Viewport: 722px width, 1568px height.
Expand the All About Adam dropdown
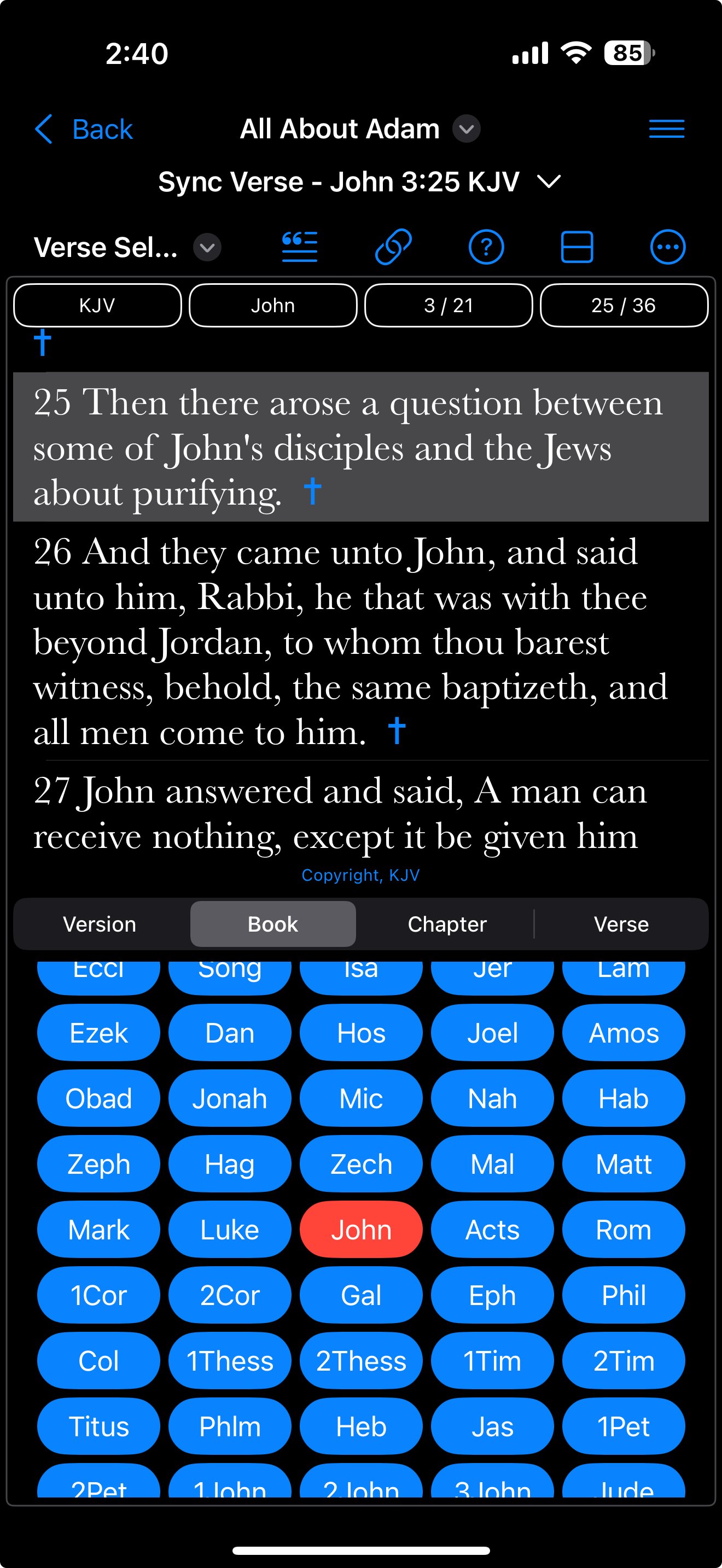(467, 129)
